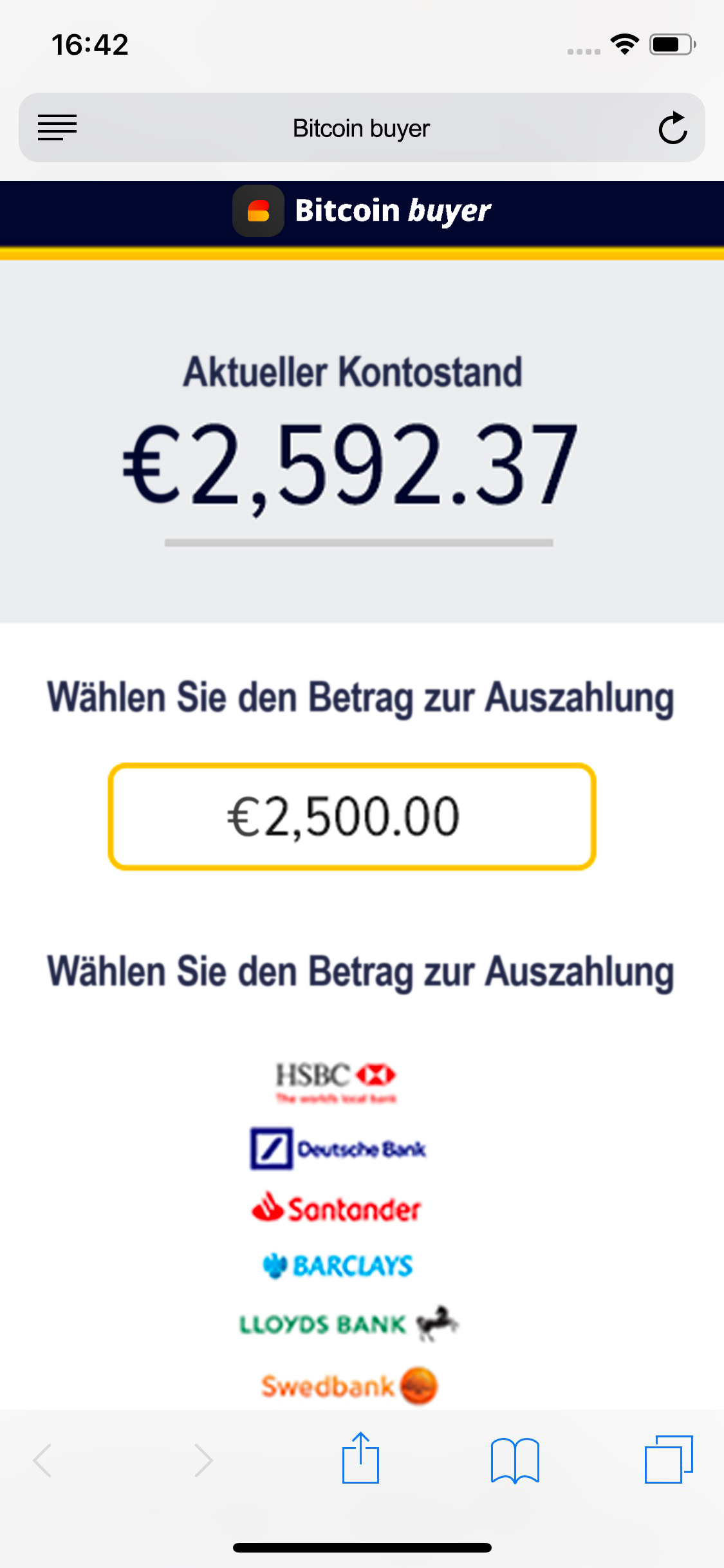Open browser bookmarks
Viewport: 724px width, 1568px height.
point(514,1460)
